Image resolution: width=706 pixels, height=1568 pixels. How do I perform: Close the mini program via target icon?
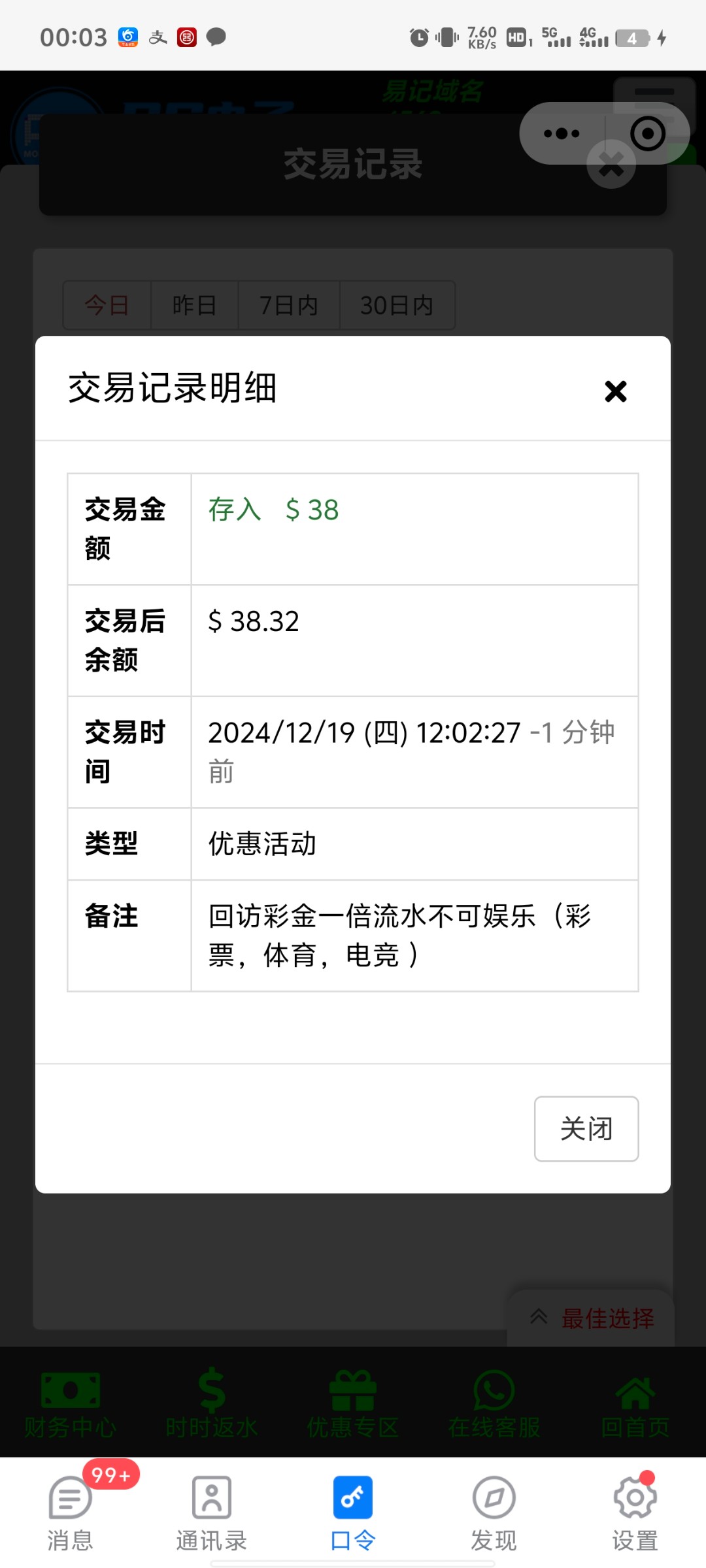[x=647, y=134]
